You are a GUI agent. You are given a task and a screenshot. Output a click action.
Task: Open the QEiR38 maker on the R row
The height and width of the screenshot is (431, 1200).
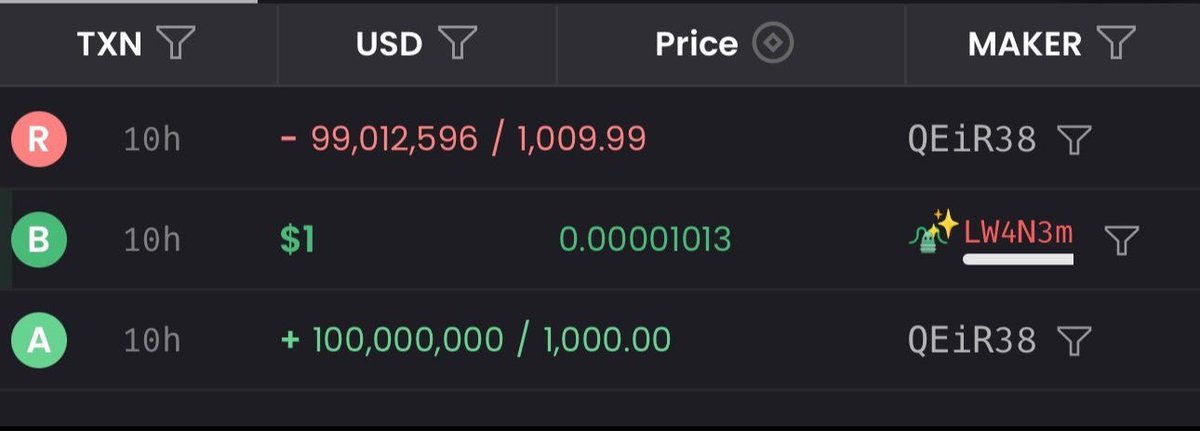coord(972,140)
